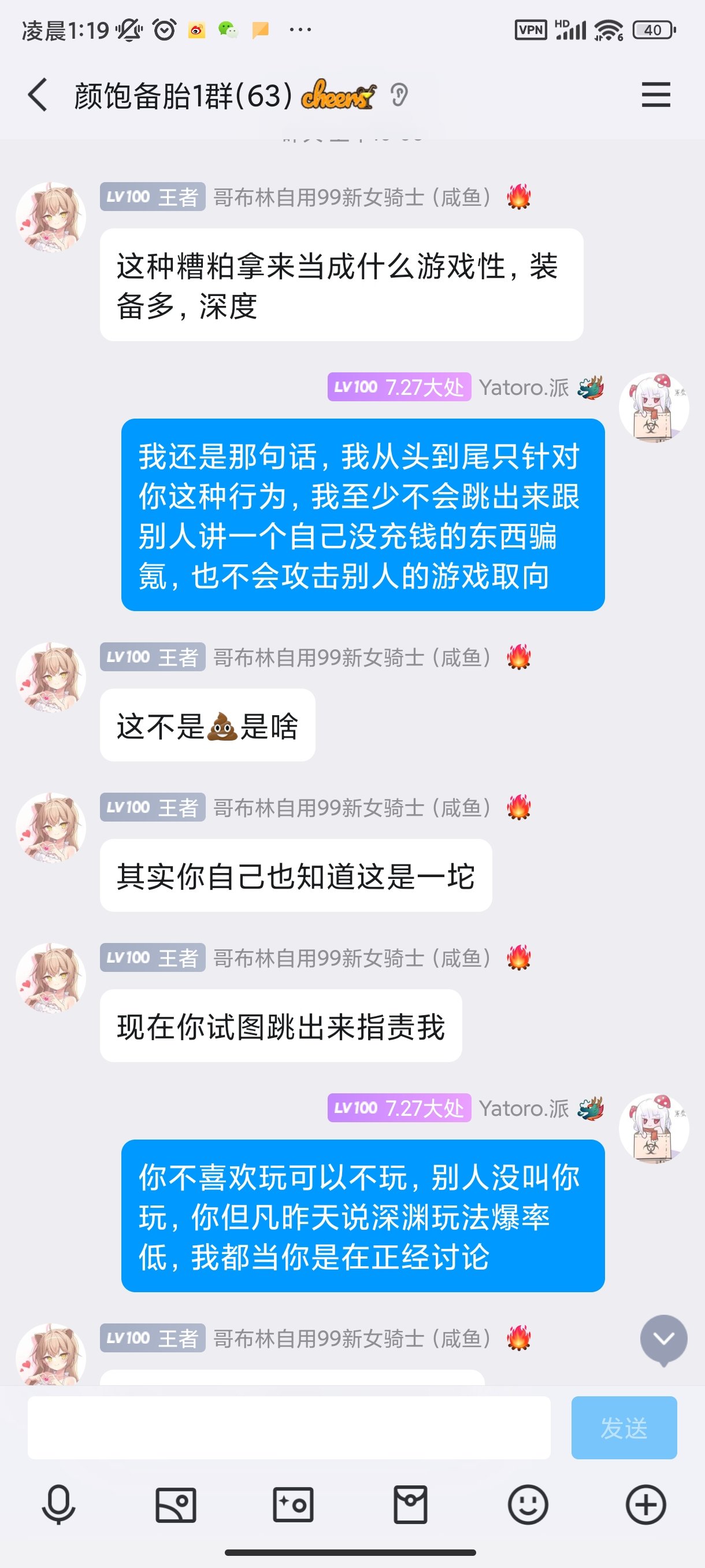Screen dimensions: 705x1568
Task: Open the photo gallery picker
Action: coord(176,1505)
